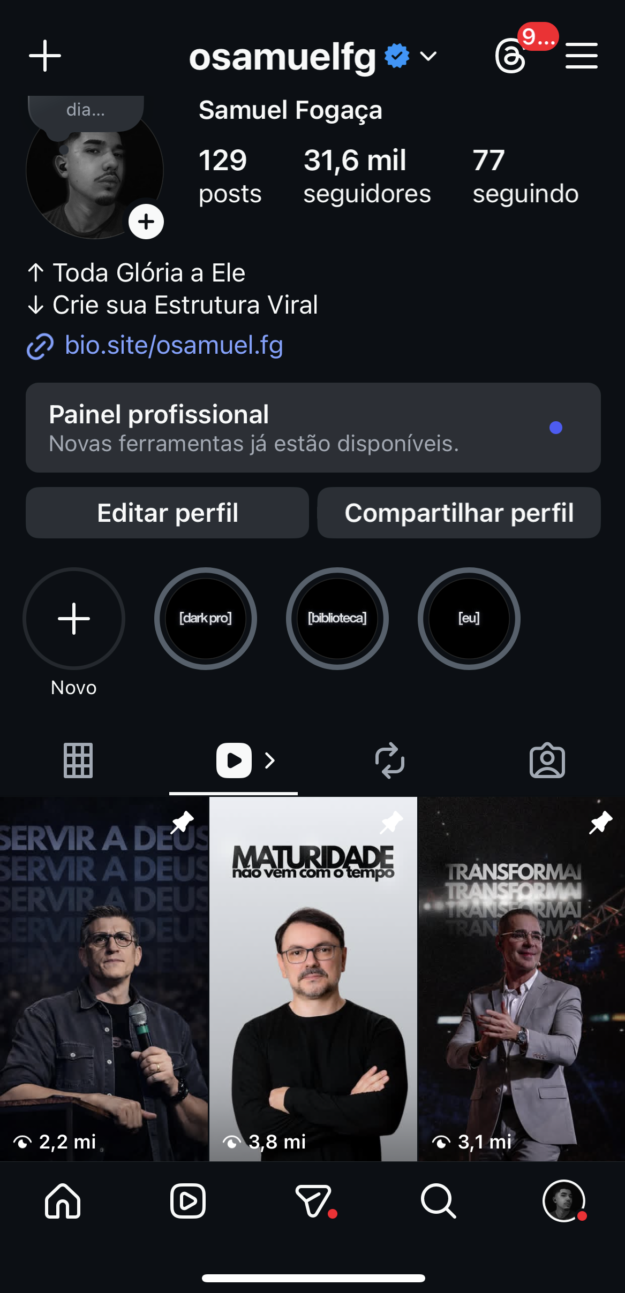Screen dimensions: 625x1293
Task: Open the Threads icon with notifications badge
Action: [510, 57]
